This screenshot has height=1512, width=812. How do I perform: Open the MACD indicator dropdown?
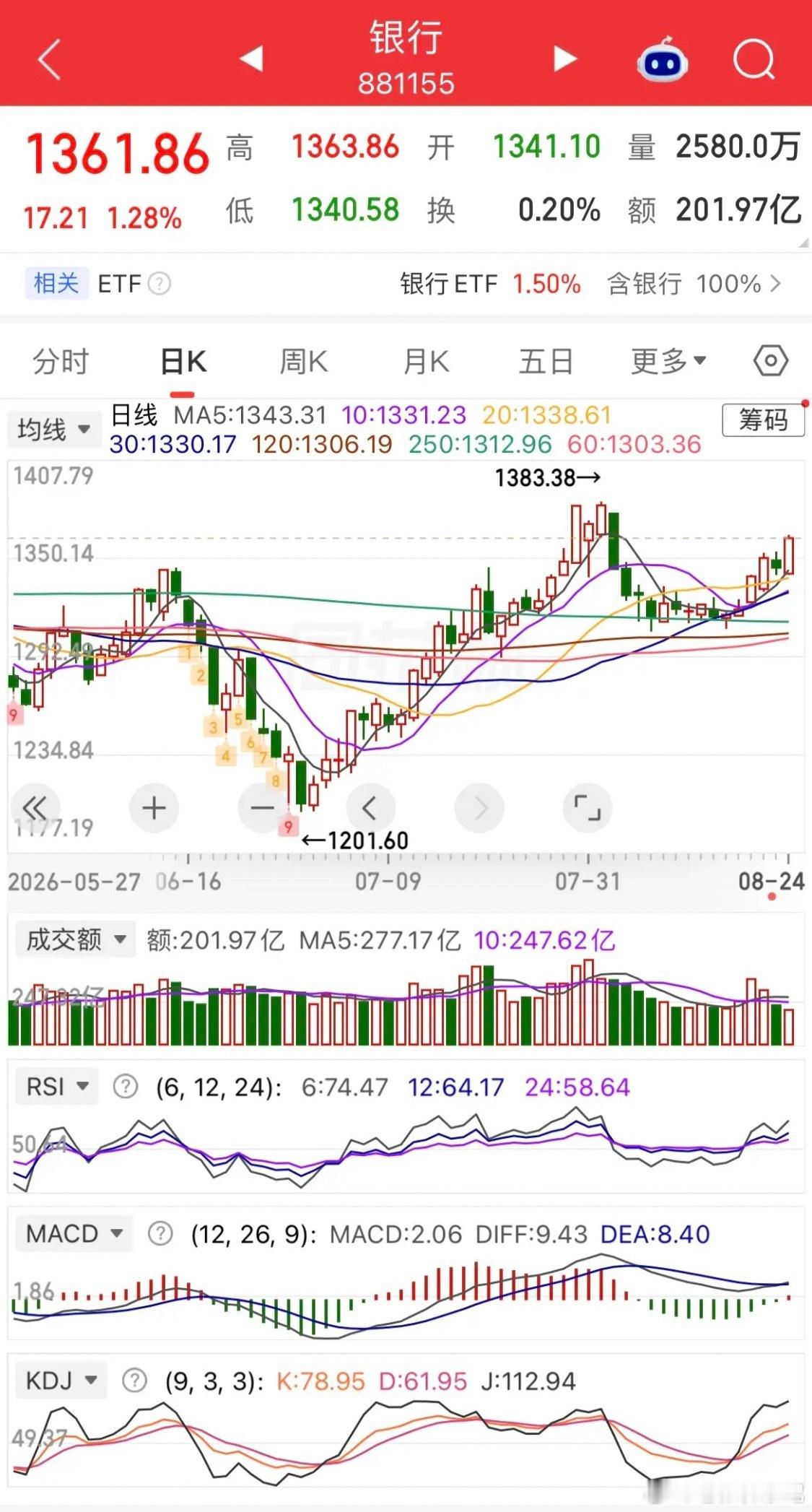pyautogui.click(x=74, y=1233)
